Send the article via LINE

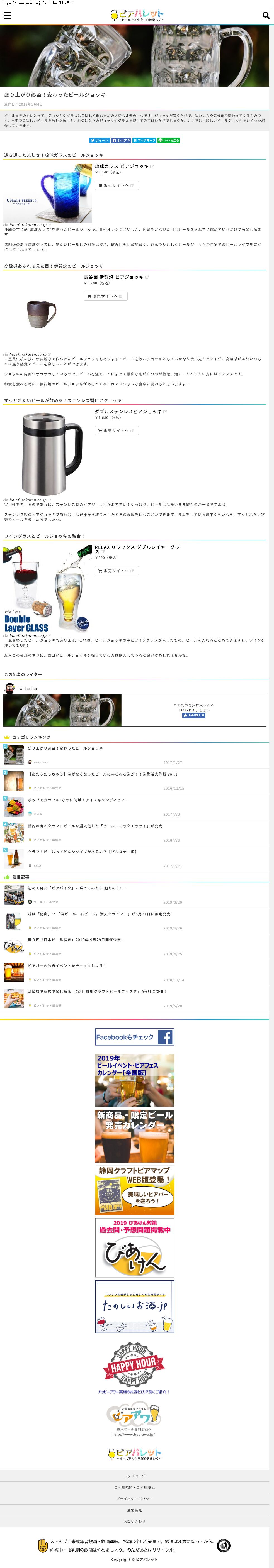169,141
